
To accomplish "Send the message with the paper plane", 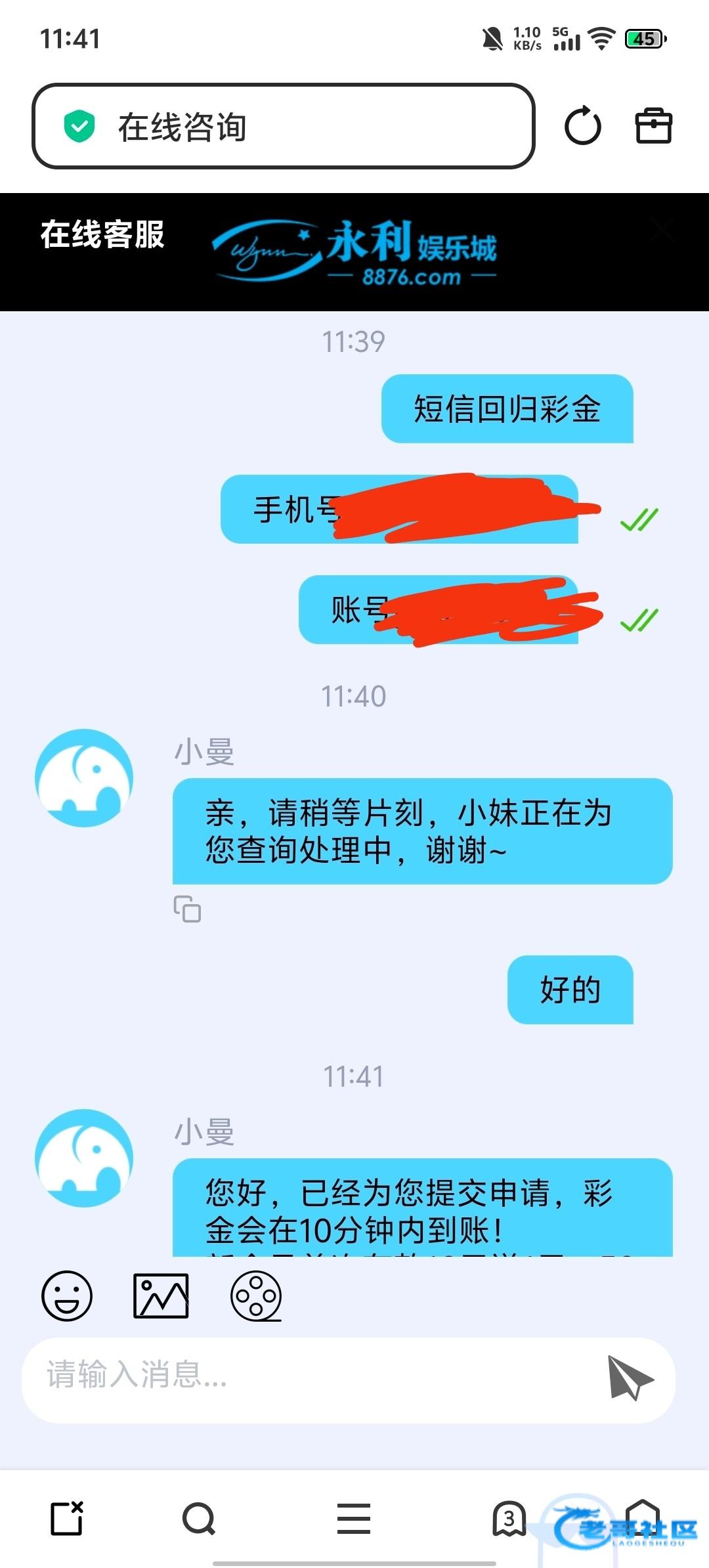I will (629, 1376).
